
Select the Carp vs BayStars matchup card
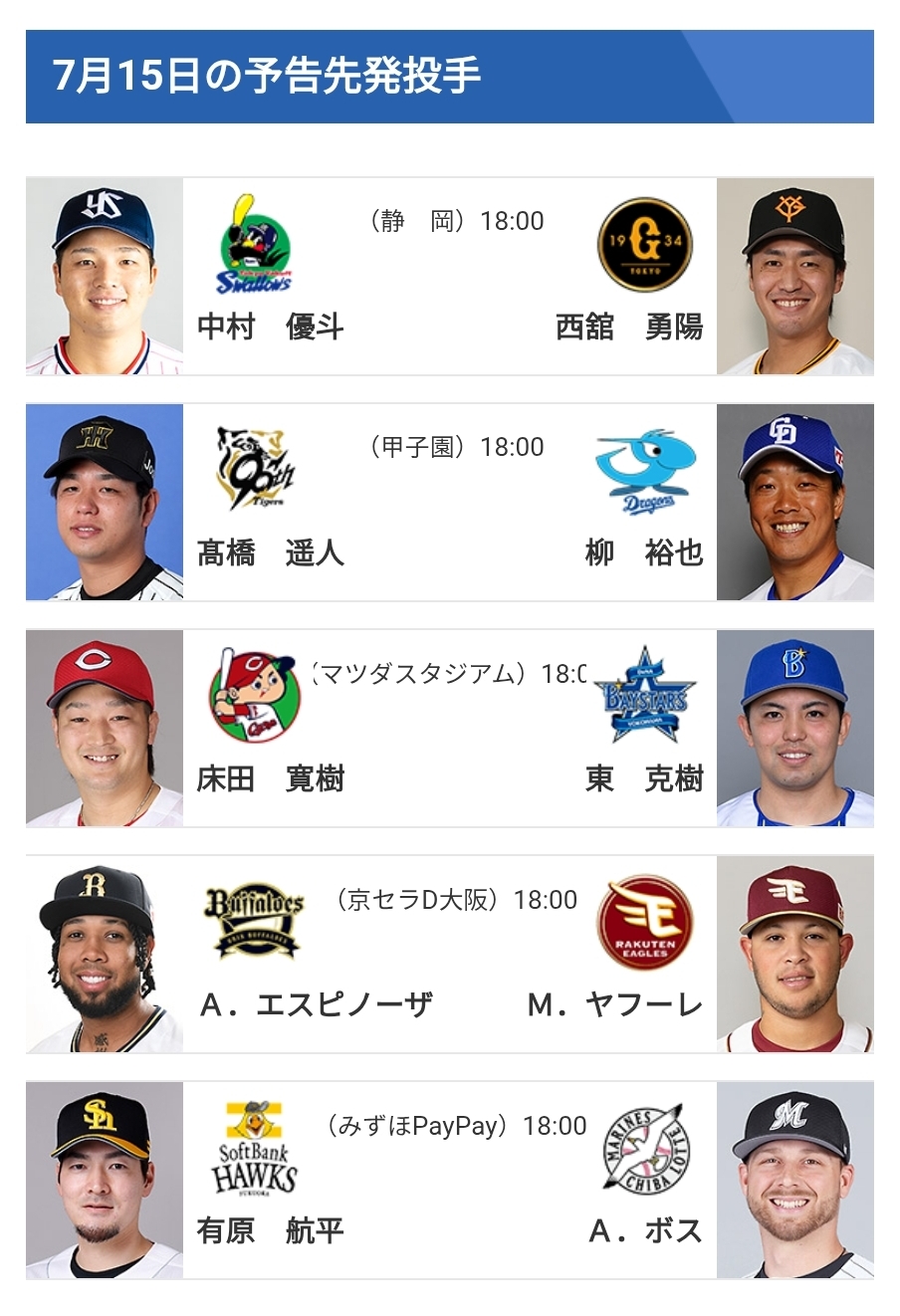(x=450, y=729)
